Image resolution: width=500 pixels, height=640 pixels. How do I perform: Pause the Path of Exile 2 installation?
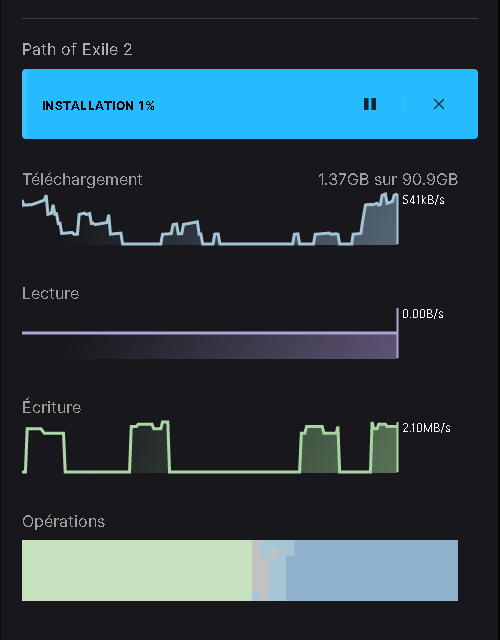pos(370,104)
